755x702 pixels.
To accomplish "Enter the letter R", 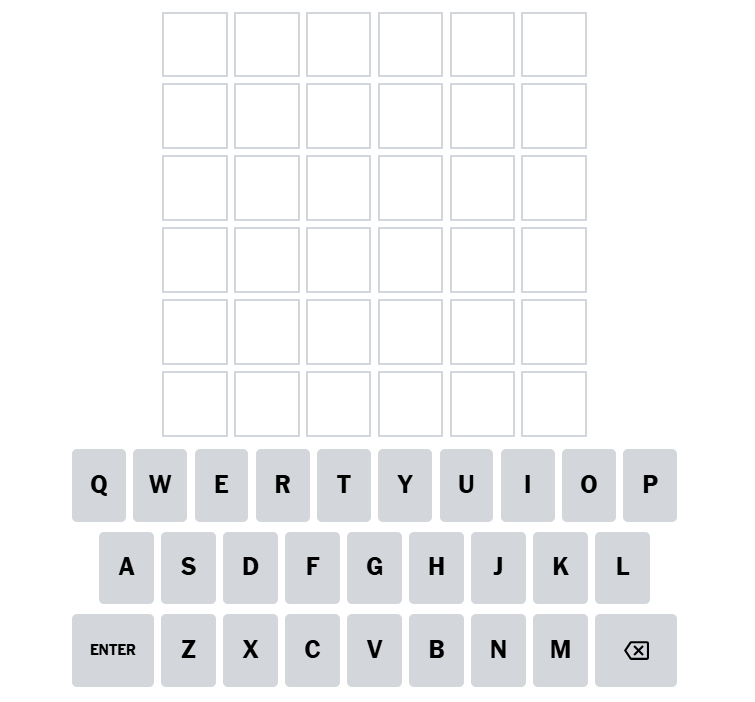I will [283, 485].
